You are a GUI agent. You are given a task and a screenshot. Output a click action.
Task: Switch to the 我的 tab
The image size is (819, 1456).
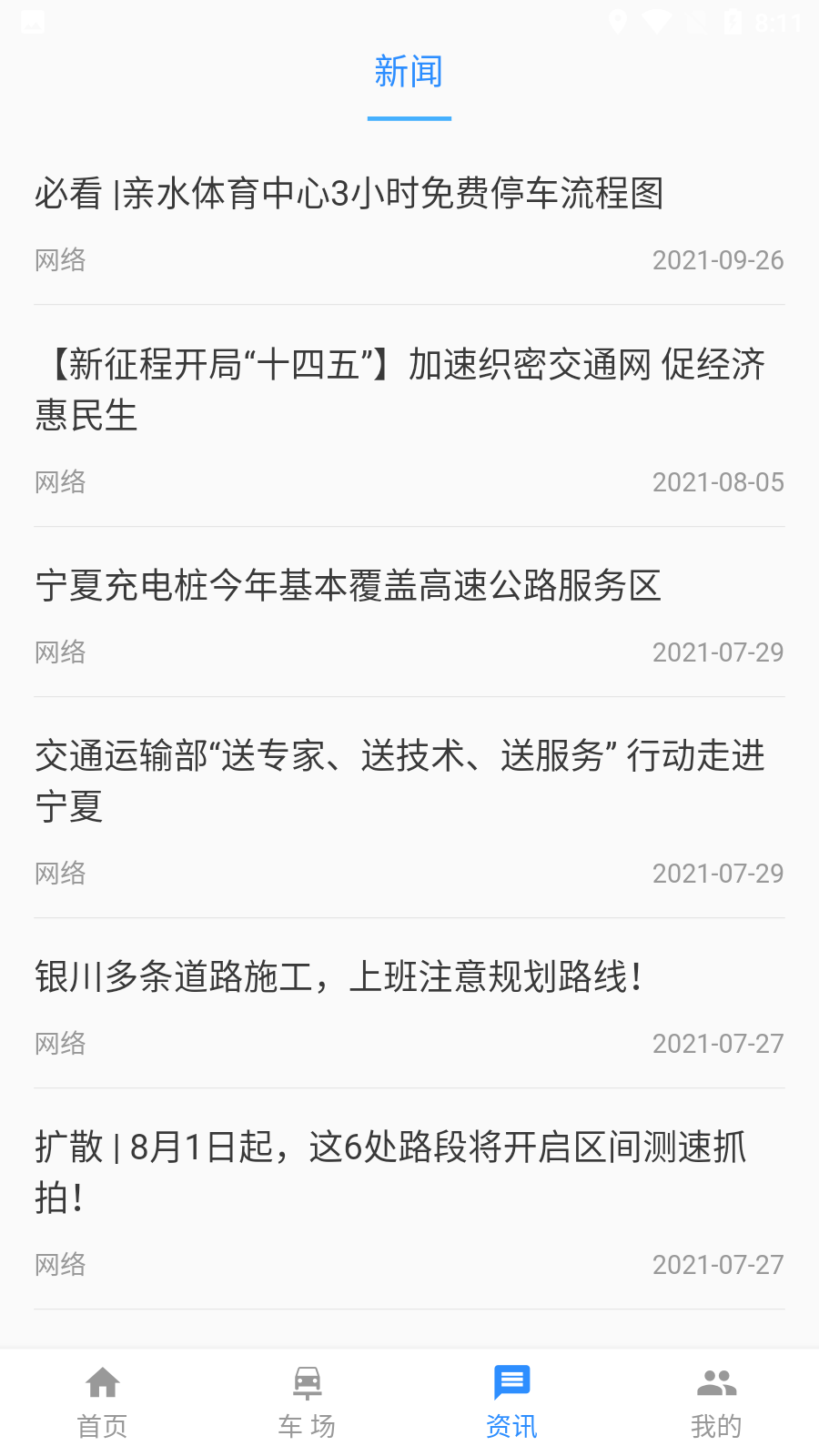coord(716,1401)
